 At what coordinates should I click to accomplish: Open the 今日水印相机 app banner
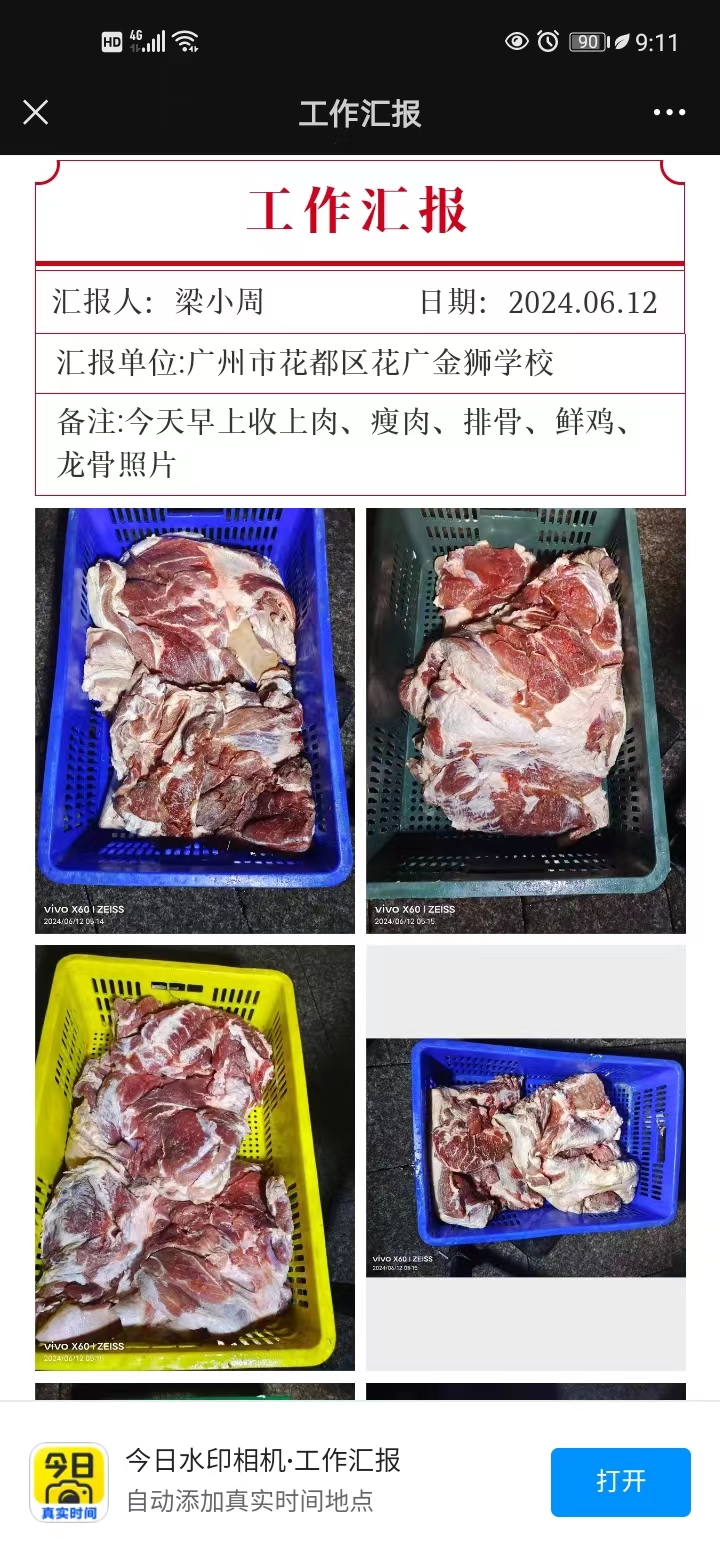pyautogui.click(x=262, y=1480)
